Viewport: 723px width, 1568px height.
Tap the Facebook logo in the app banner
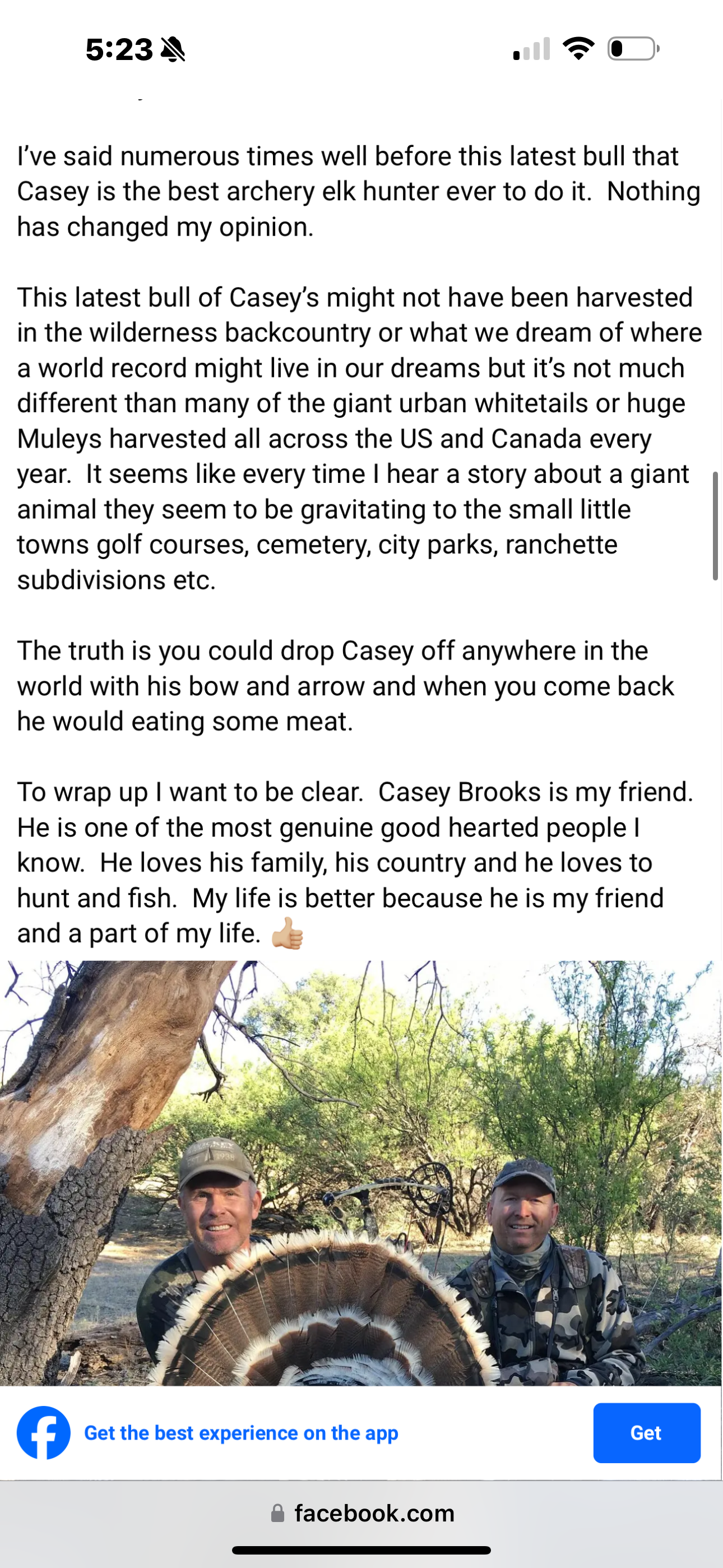click(43, 1433)
